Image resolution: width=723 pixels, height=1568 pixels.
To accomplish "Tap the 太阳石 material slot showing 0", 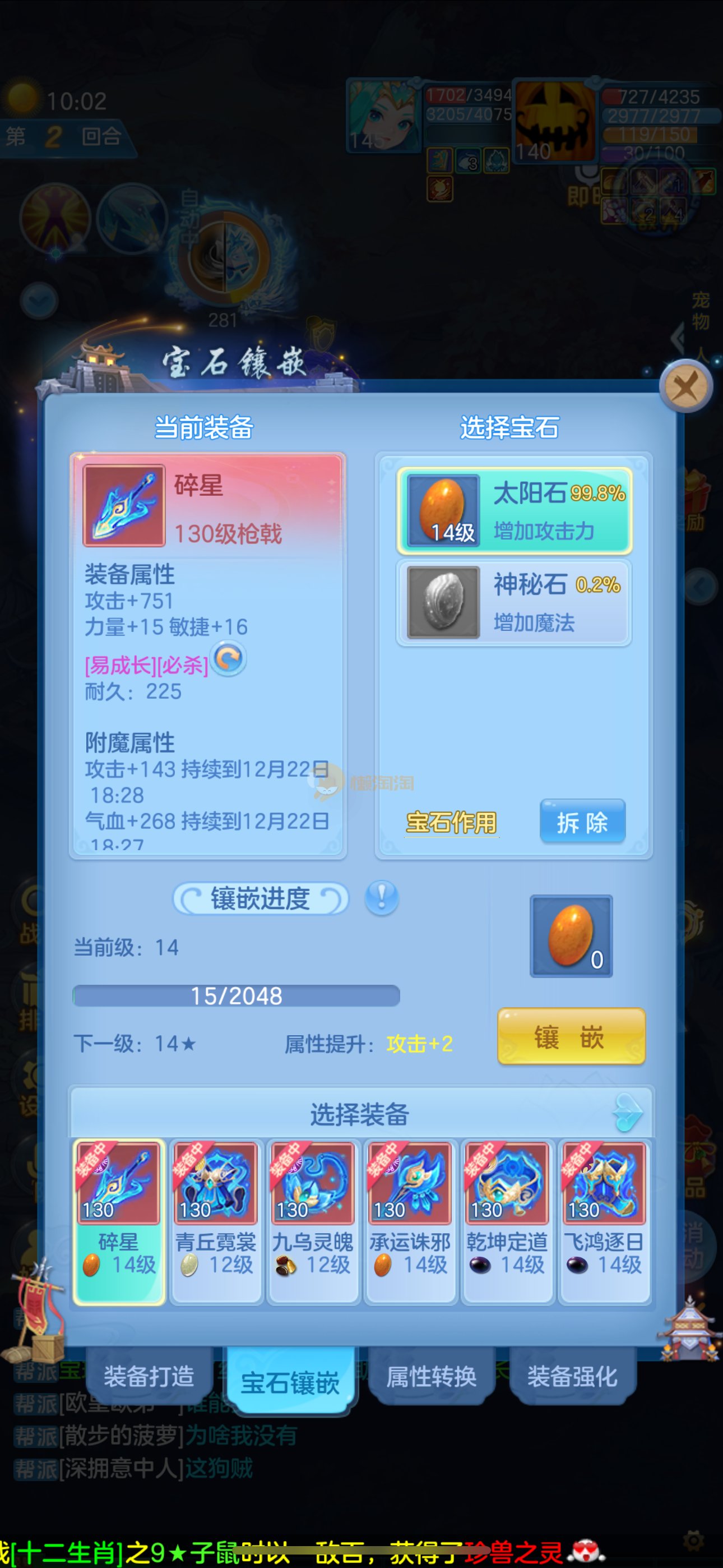I will pyautogui.click(x=571, y=935).
